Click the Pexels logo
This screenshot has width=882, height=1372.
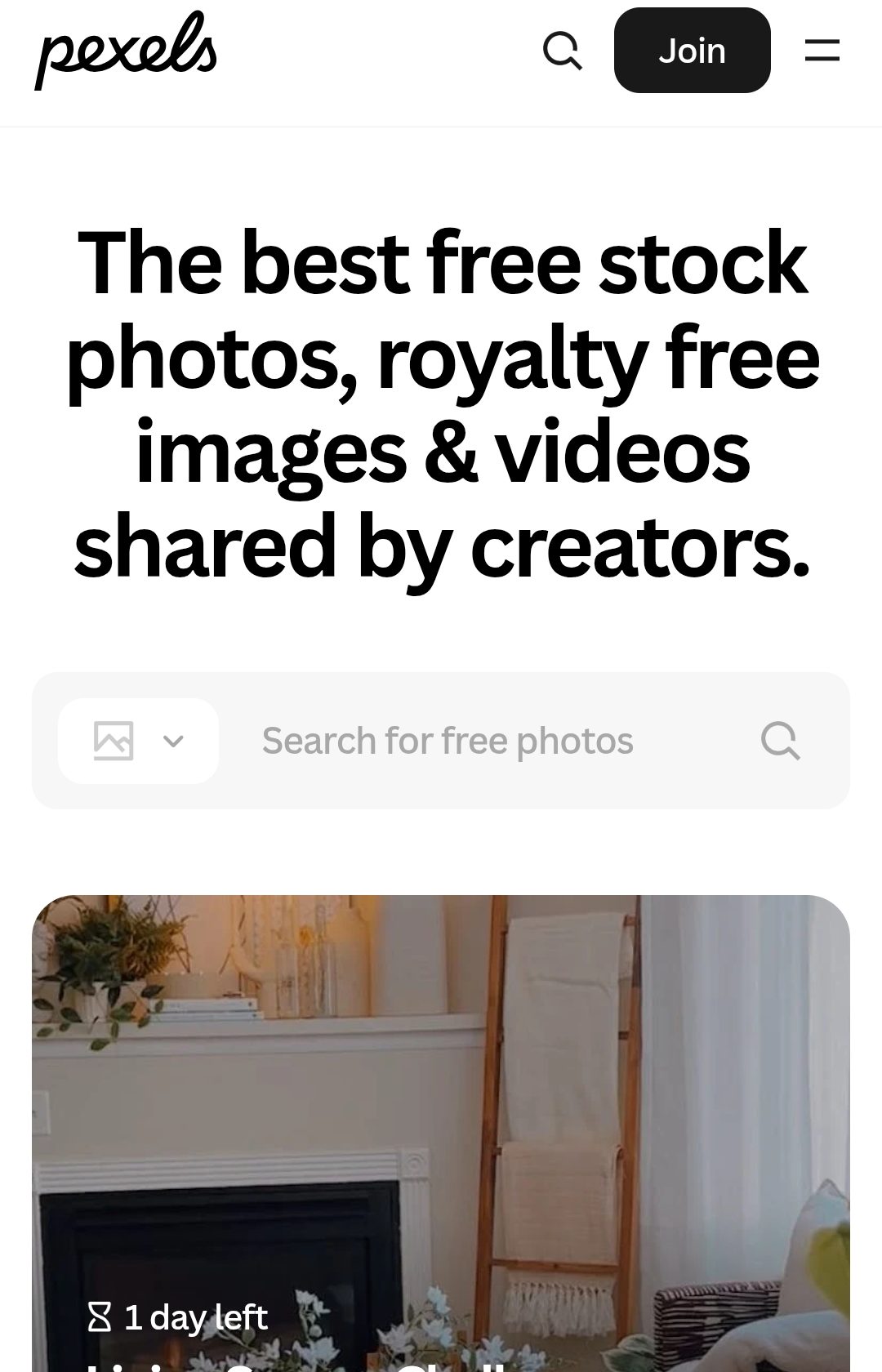tap(125, 49)
